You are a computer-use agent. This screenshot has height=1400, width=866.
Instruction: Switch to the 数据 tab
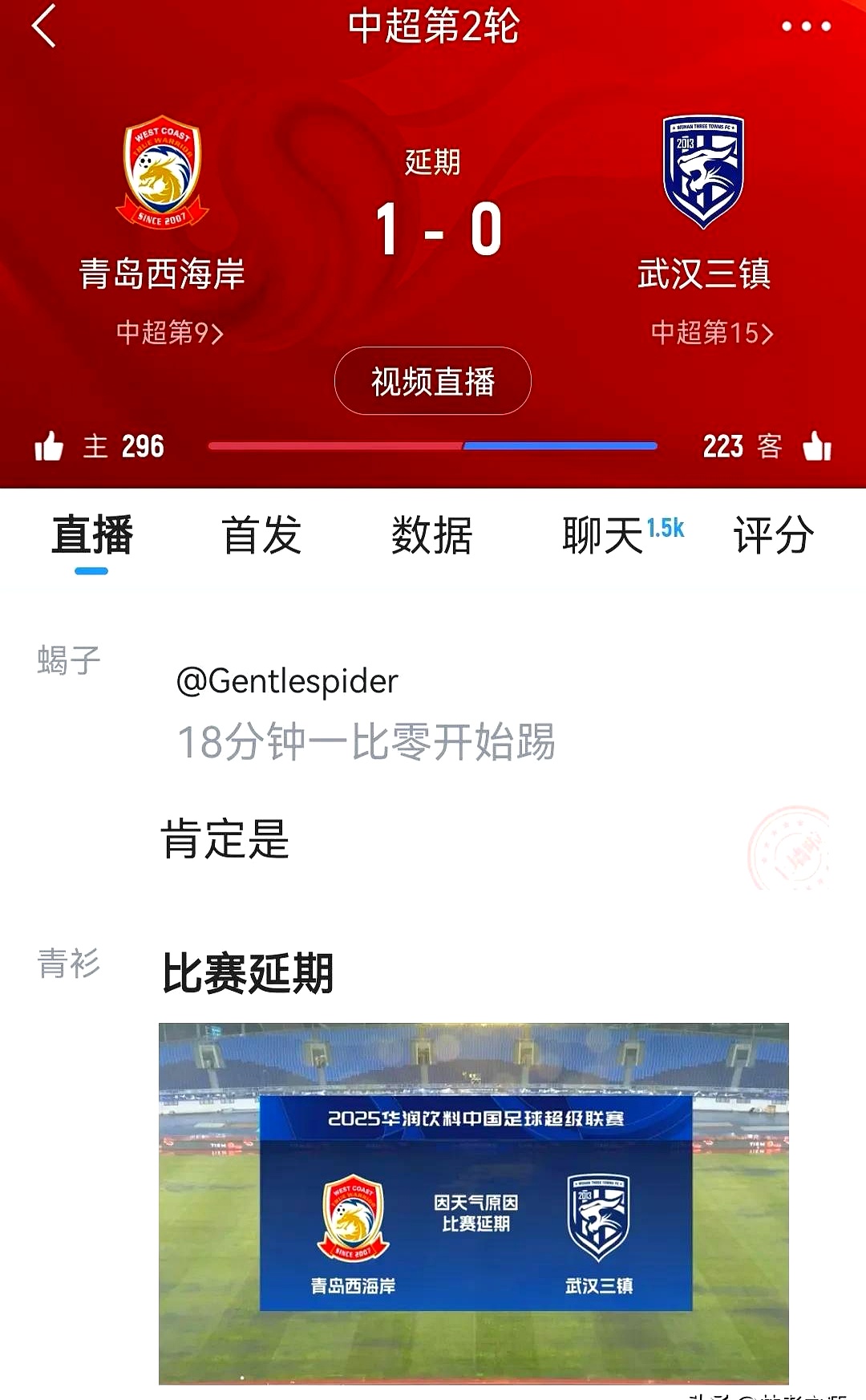coord(431,538)
